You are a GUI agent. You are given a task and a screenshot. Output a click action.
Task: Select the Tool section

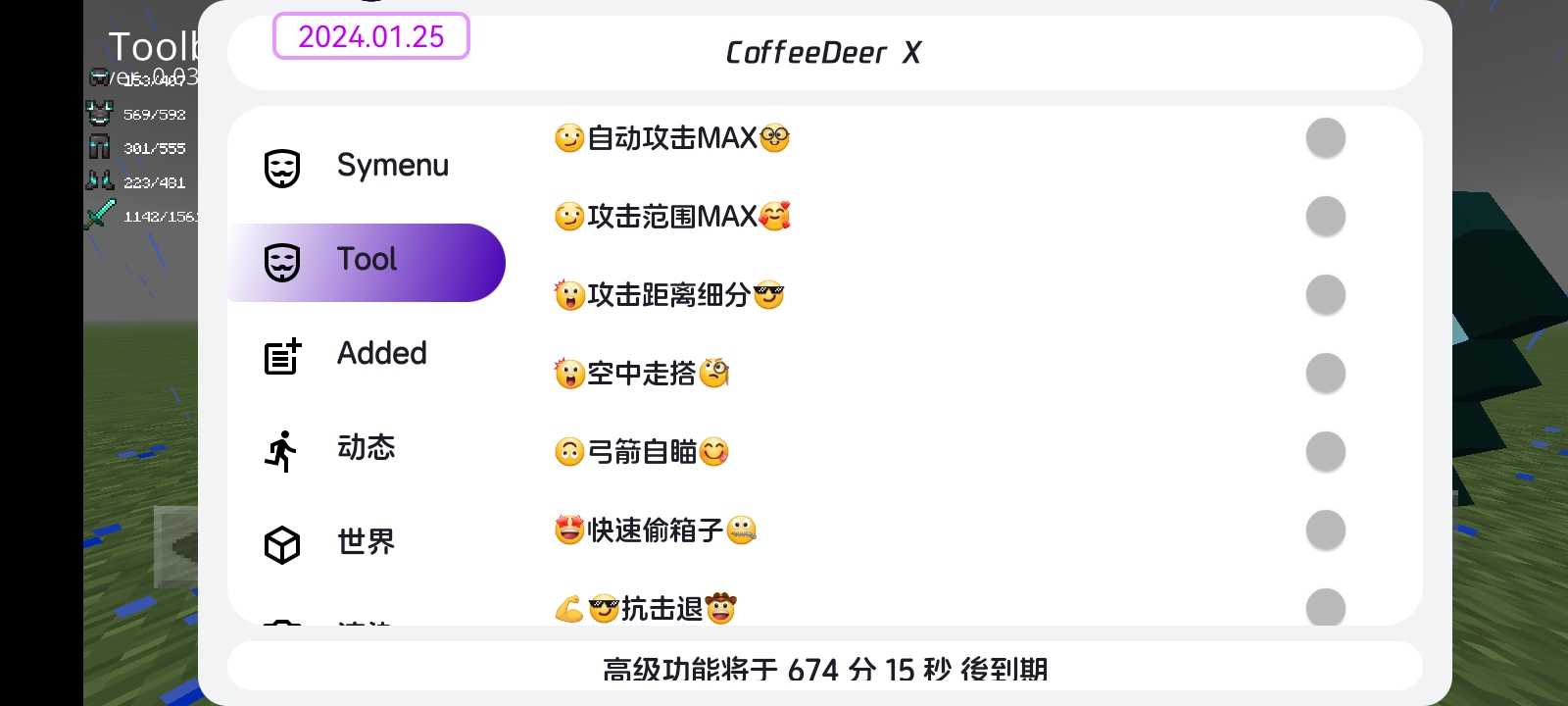(367, 261)
